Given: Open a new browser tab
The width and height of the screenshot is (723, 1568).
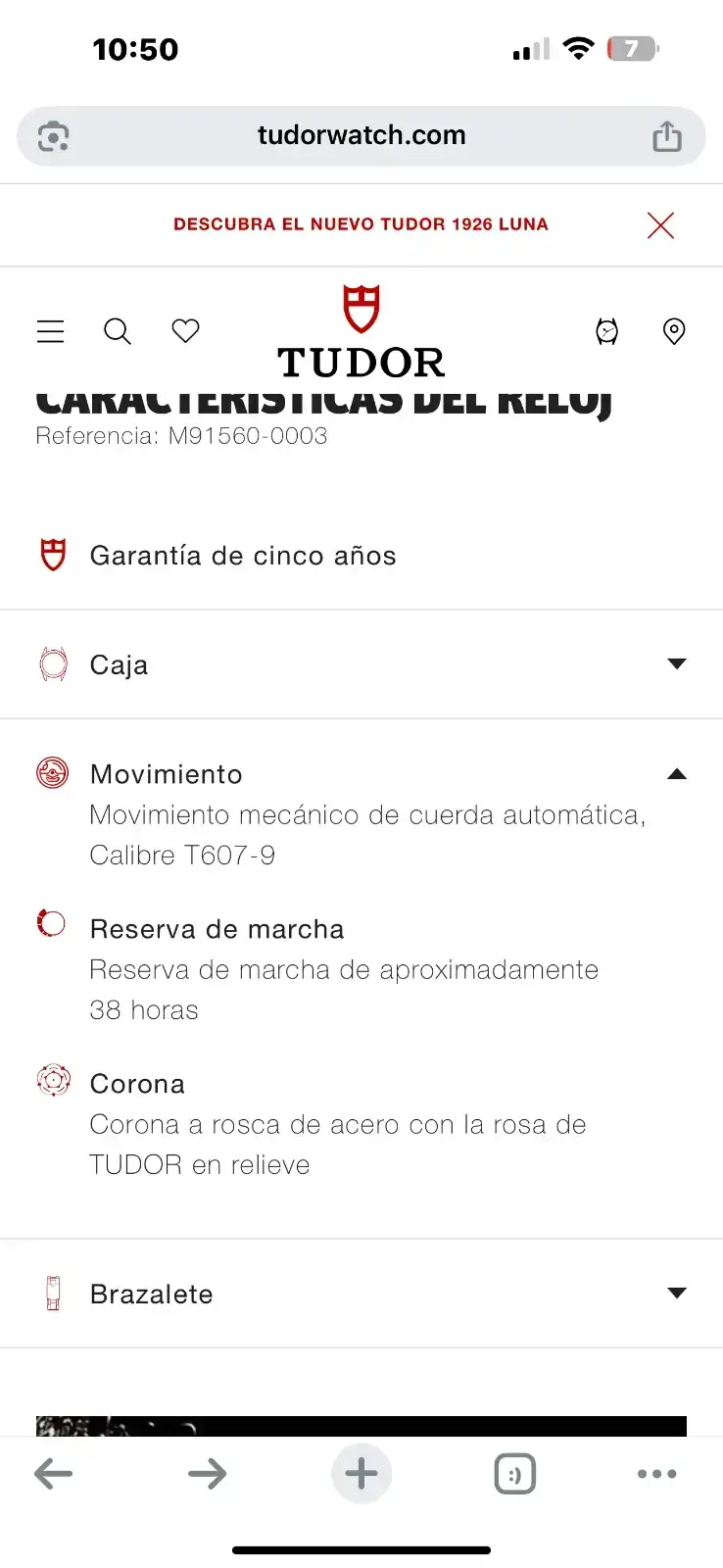Looking at the screenshot, I should click(361, 1473).
